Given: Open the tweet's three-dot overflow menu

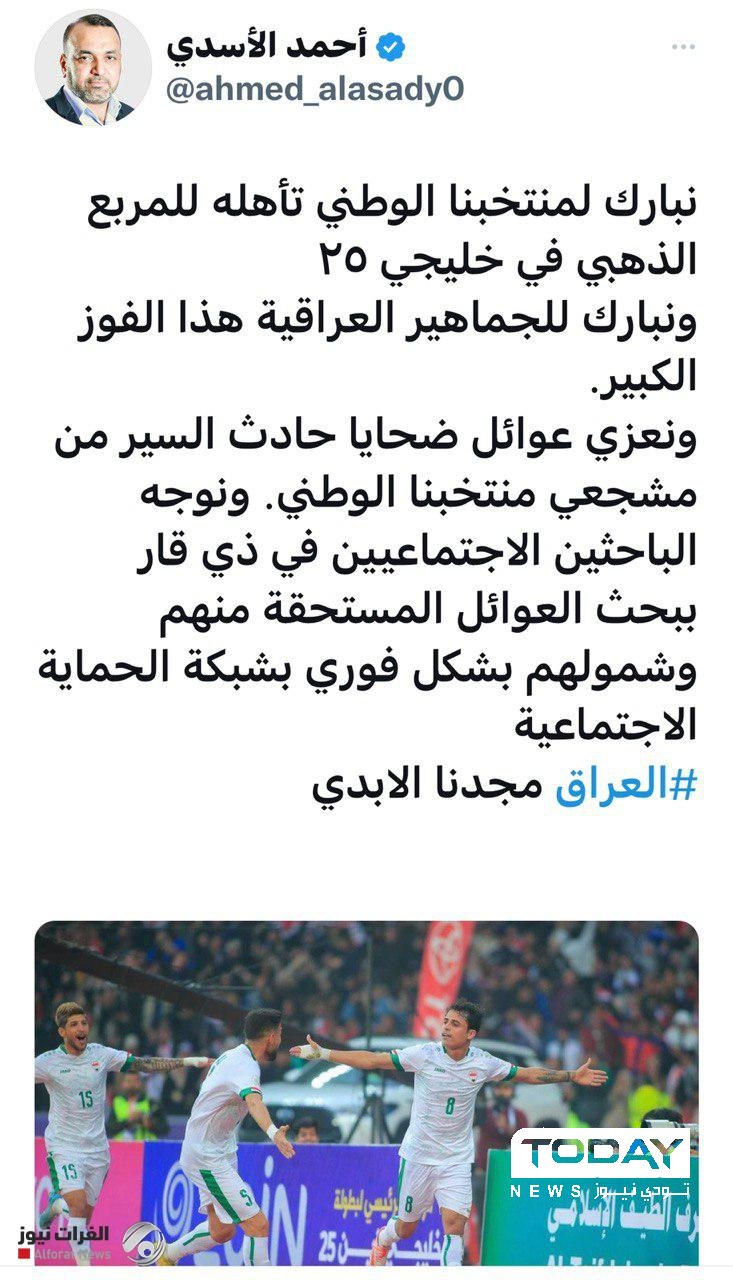Looking at the screenshot, I should click(683, 47).
